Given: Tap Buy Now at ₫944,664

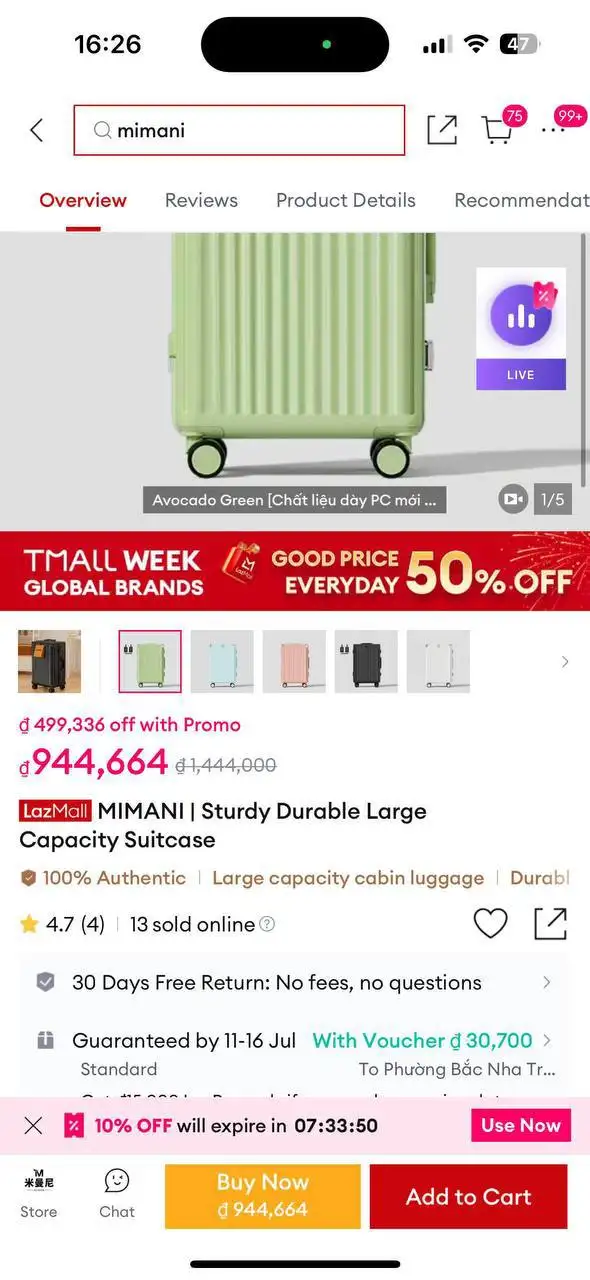Looking at the screenshot, I should coord(262,1196).
